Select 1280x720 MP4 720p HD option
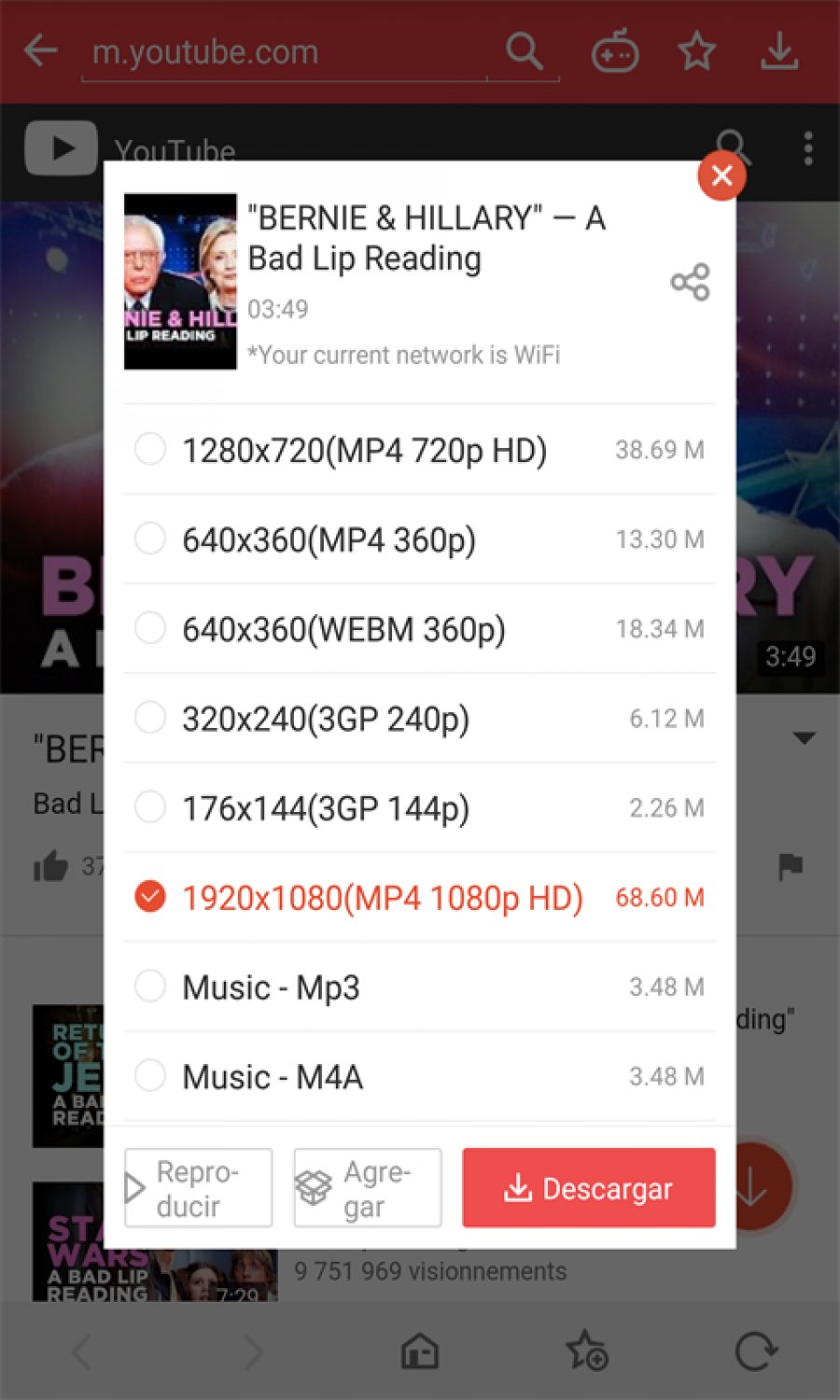This screenshot has height=1400, width=840. pos(420,450)
